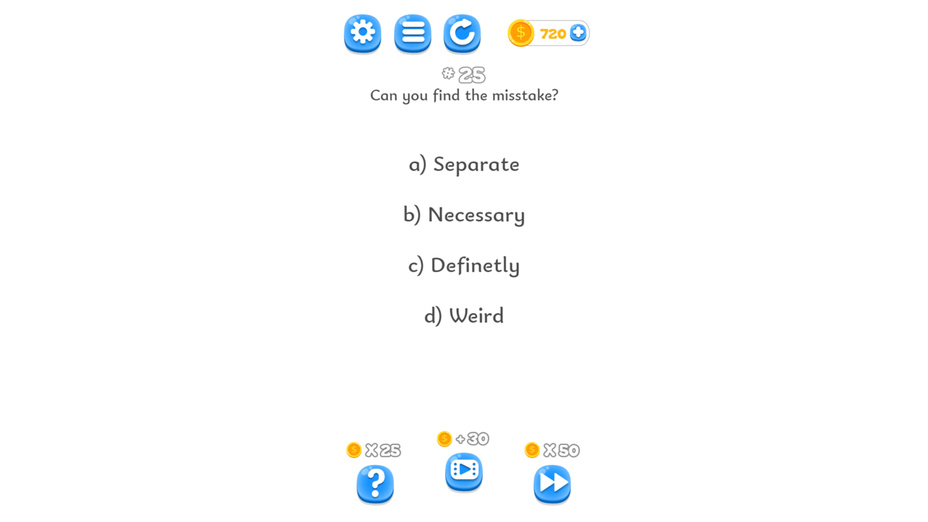Tap answer d) Weird
Viewport: 928px width, 522px height.
coord(464,316)
